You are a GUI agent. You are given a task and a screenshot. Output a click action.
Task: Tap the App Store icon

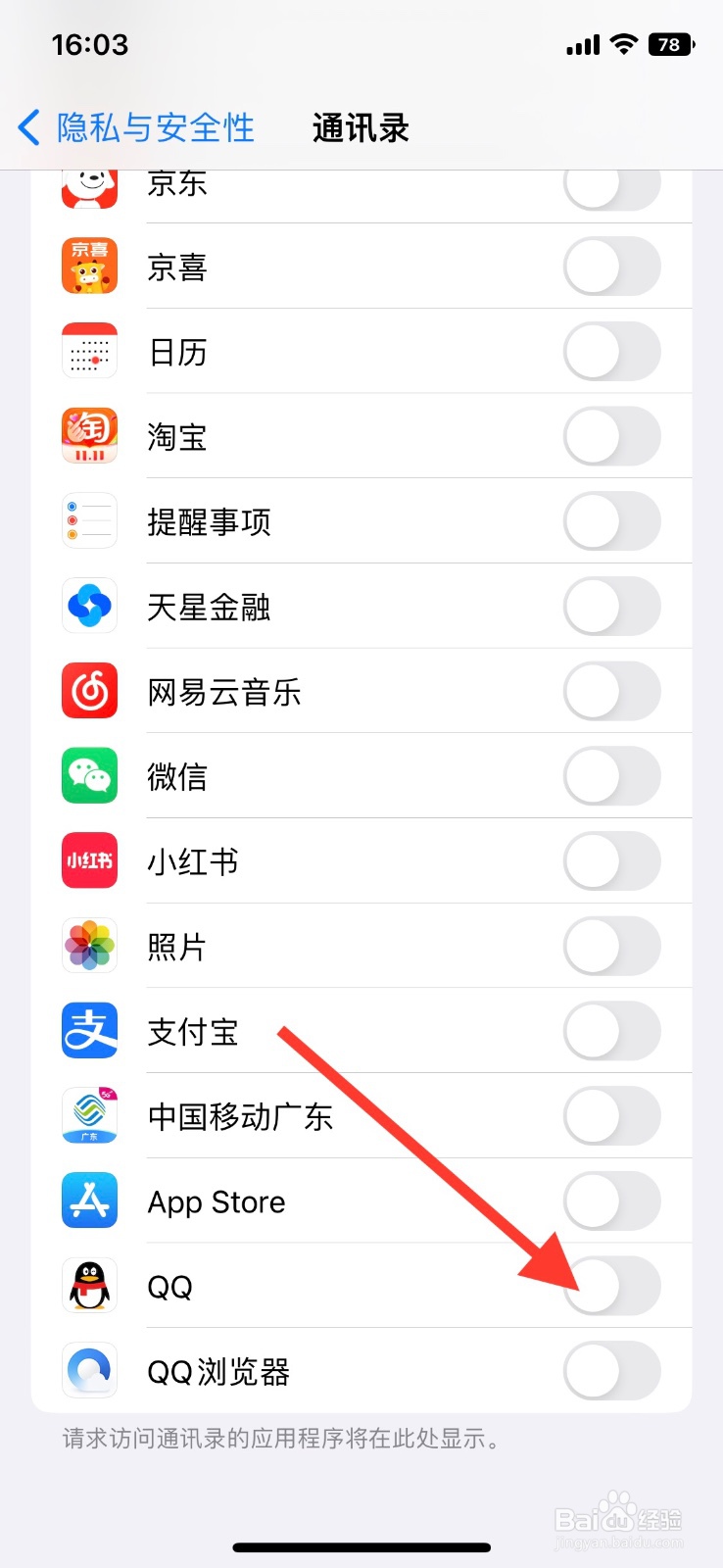88,1200
